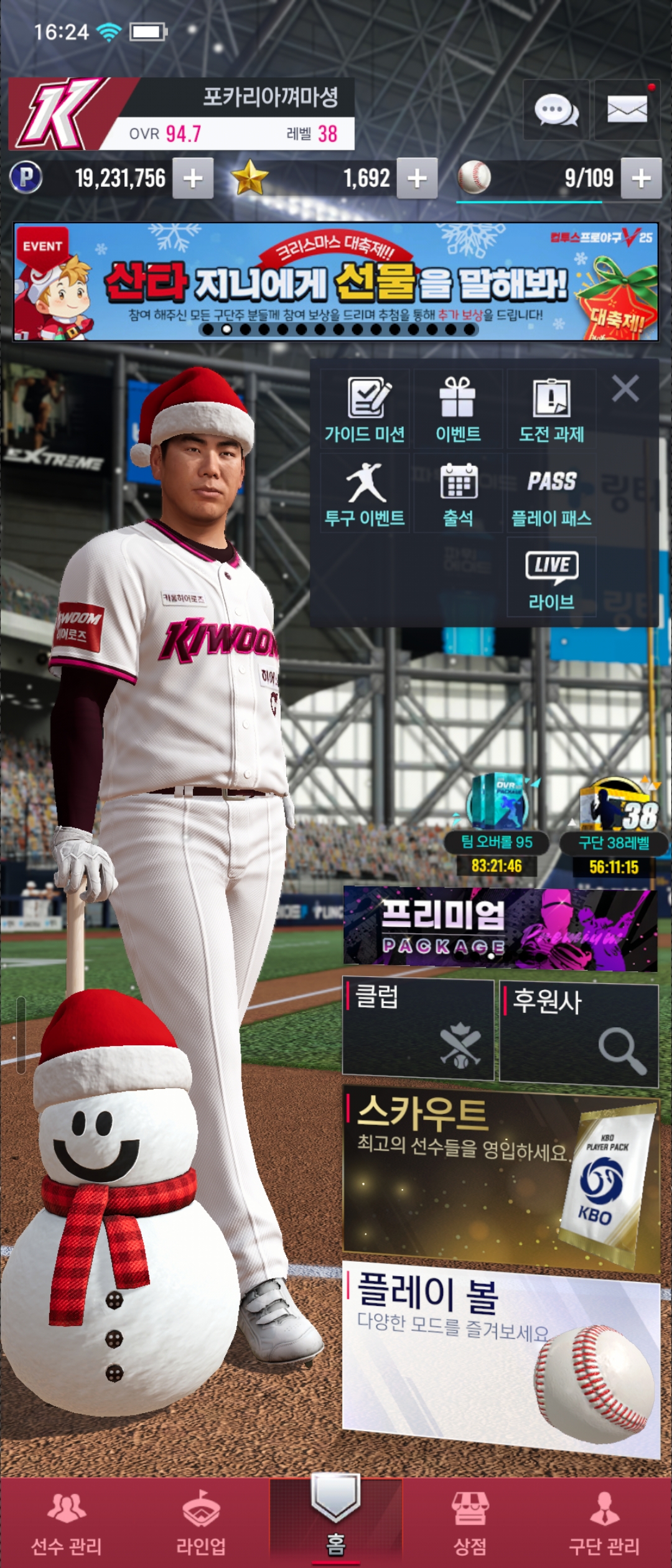Screen dimensions: 672x1568
Task: Open 가이드 미션
Action: coord(365,409)
